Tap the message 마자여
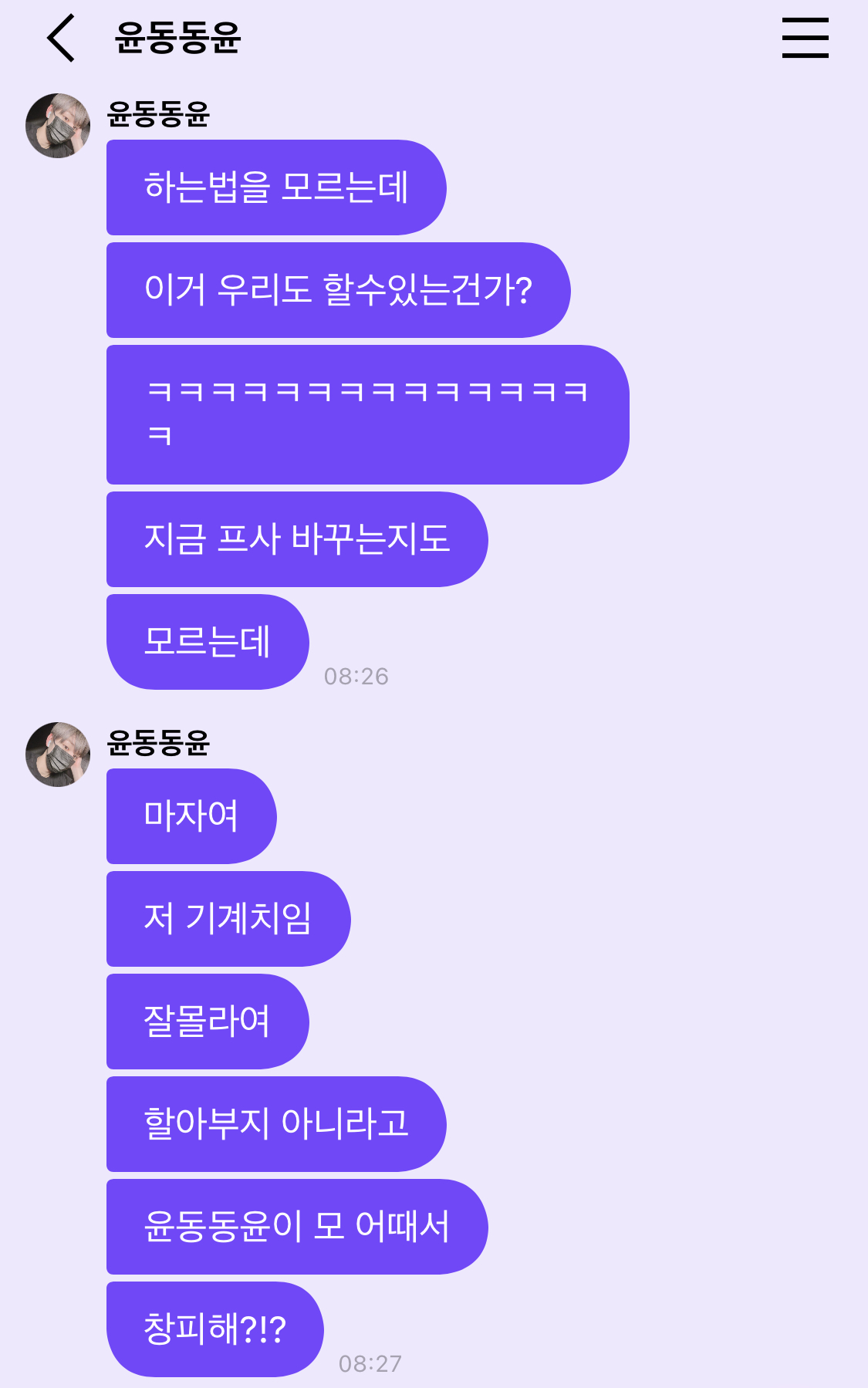The width and height of the screenshot is (868, 1388). point(191,816)
